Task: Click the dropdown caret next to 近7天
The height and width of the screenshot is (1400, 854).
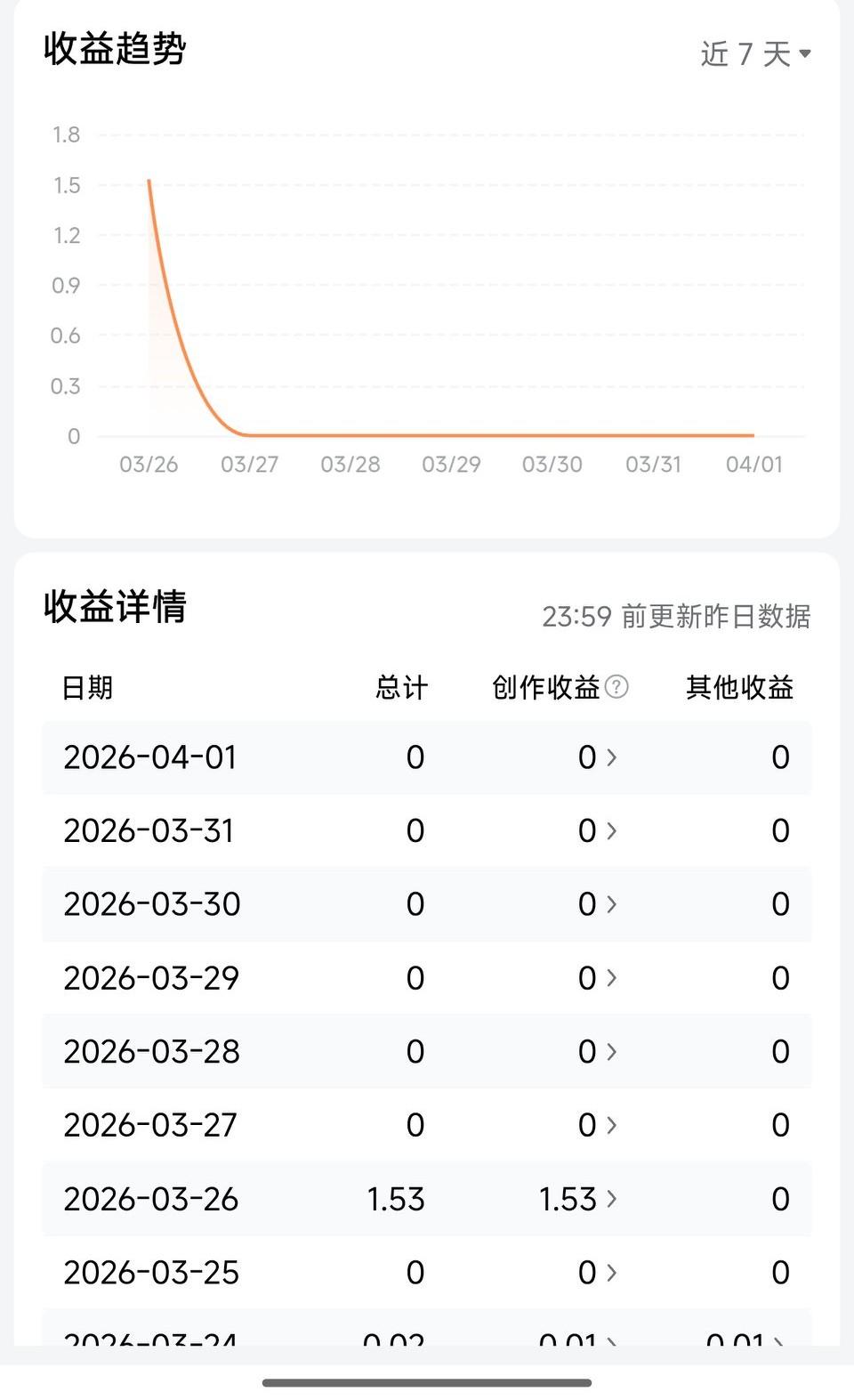Action: [x=805, y=52]
